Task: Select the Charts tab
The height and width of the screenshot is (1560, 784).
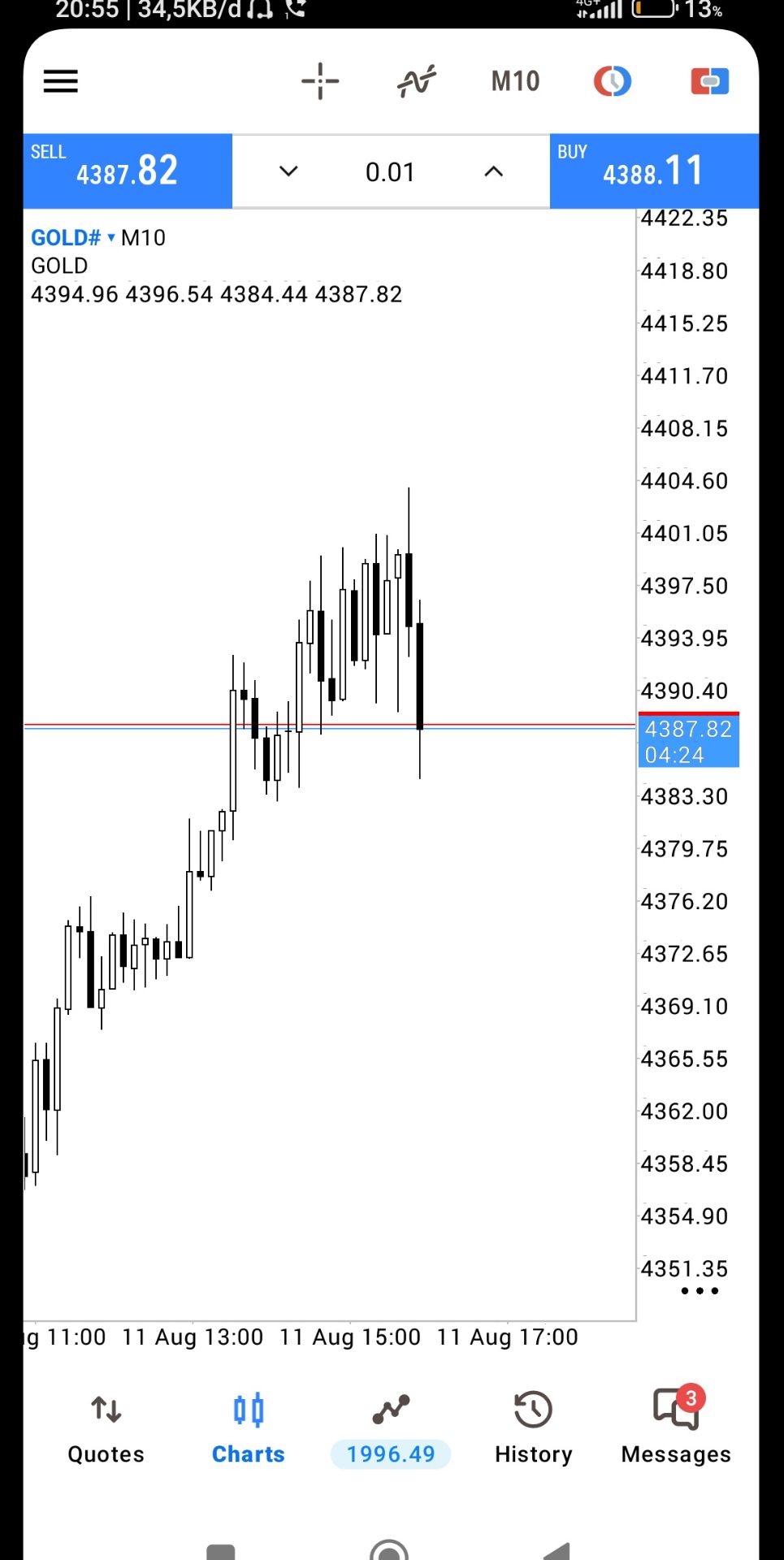Action: tap(249, 1427)
